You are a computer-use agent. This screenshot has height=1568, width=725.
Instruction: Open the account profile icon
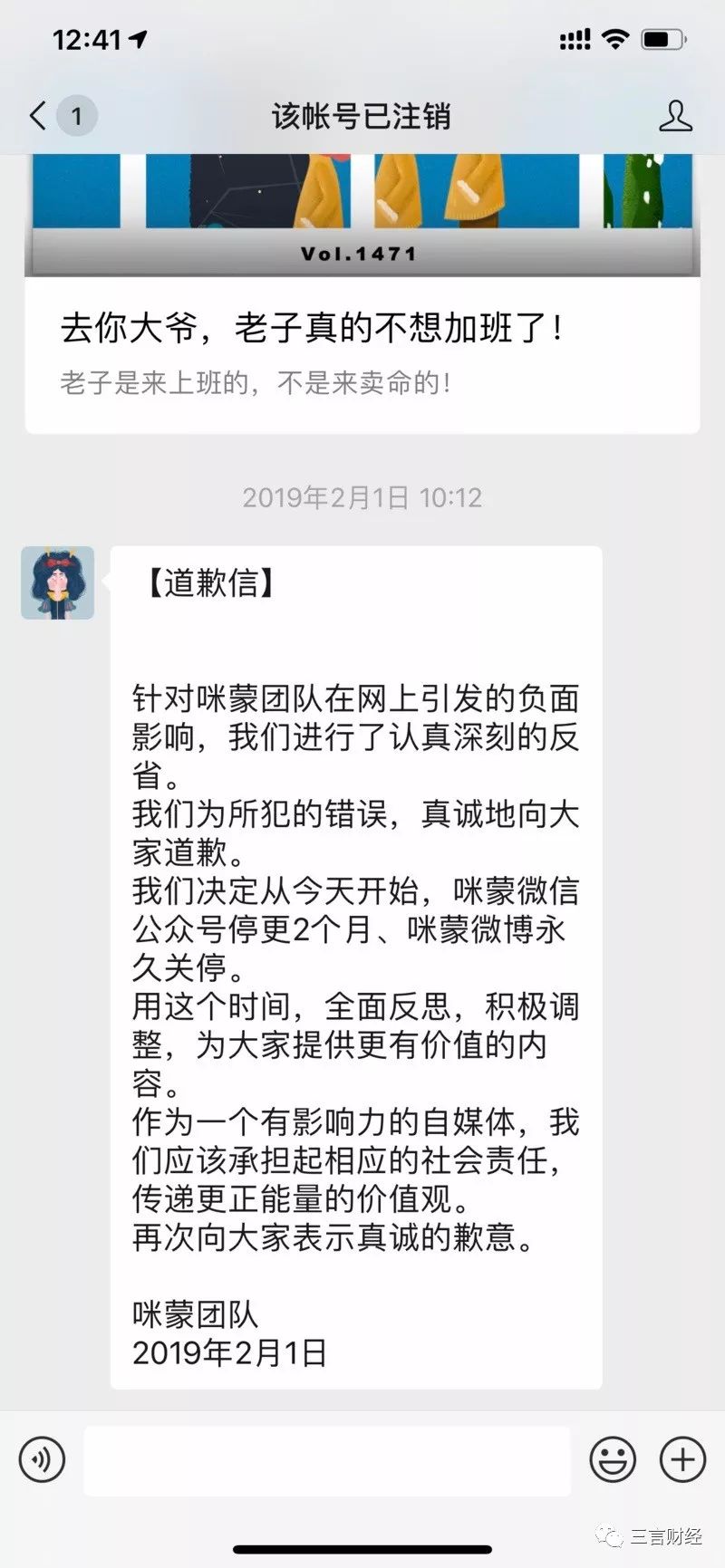tap(675, 116)
